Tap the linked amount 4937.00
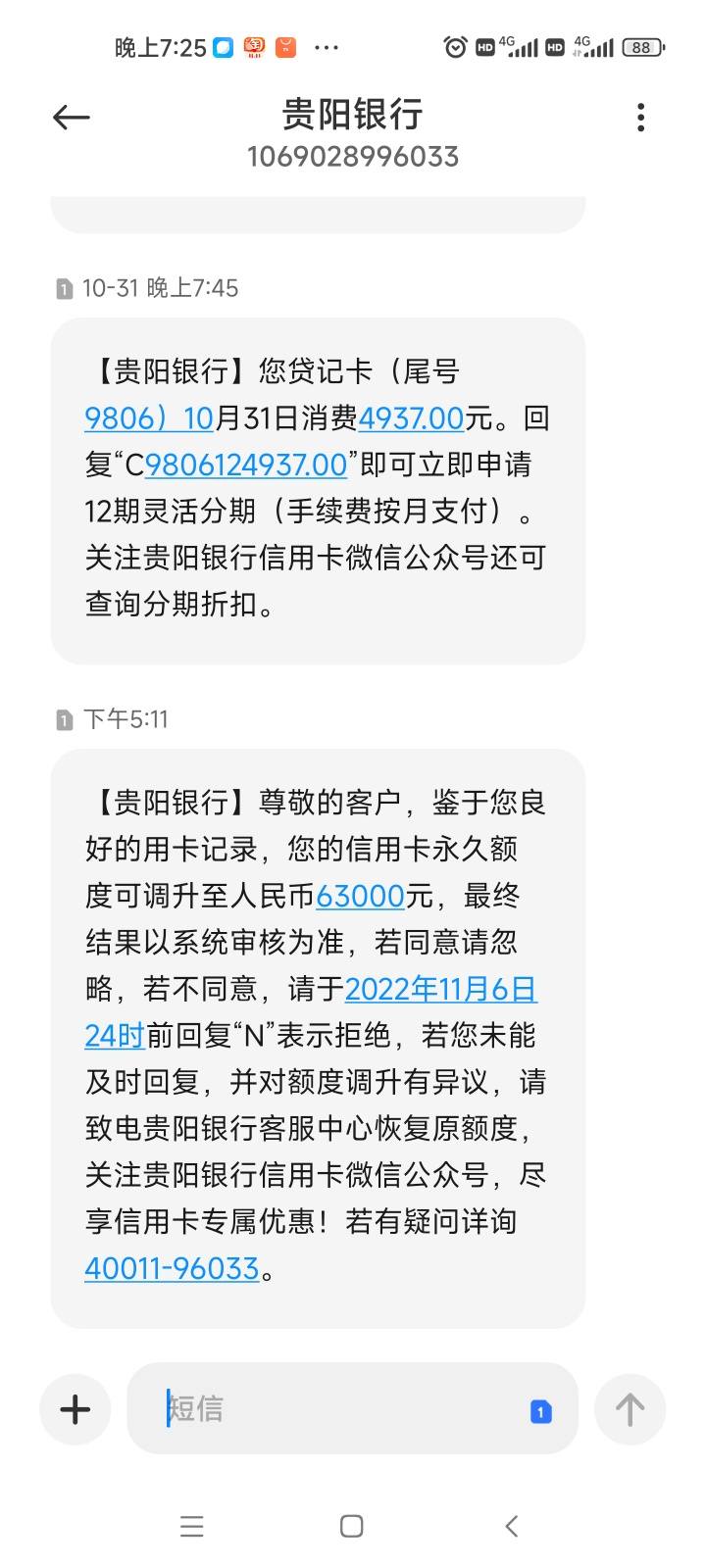The width and height of the screenshot is (706, 1568). [x=411, y=418]
